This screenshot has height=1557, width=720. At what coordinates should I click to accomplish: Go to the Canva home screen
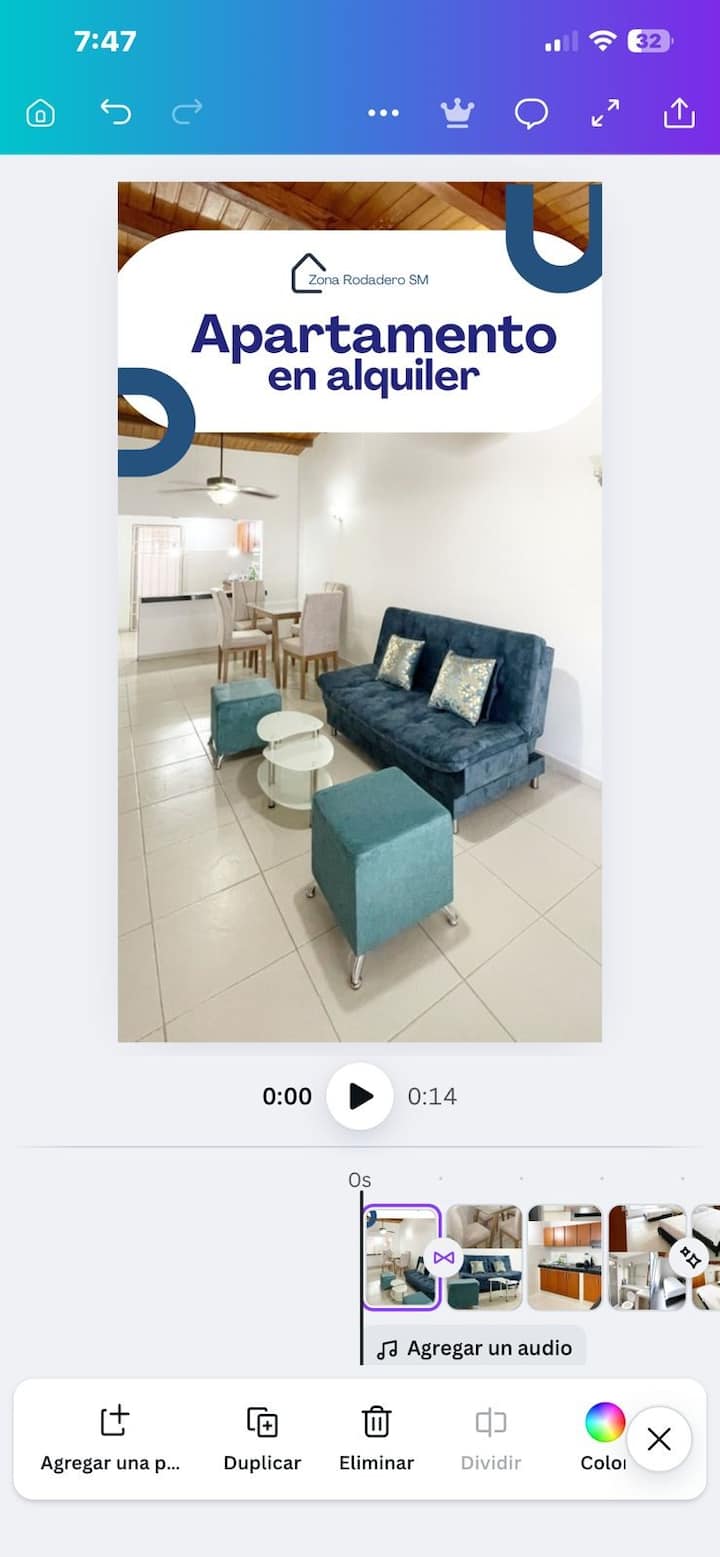coord(40,113)
